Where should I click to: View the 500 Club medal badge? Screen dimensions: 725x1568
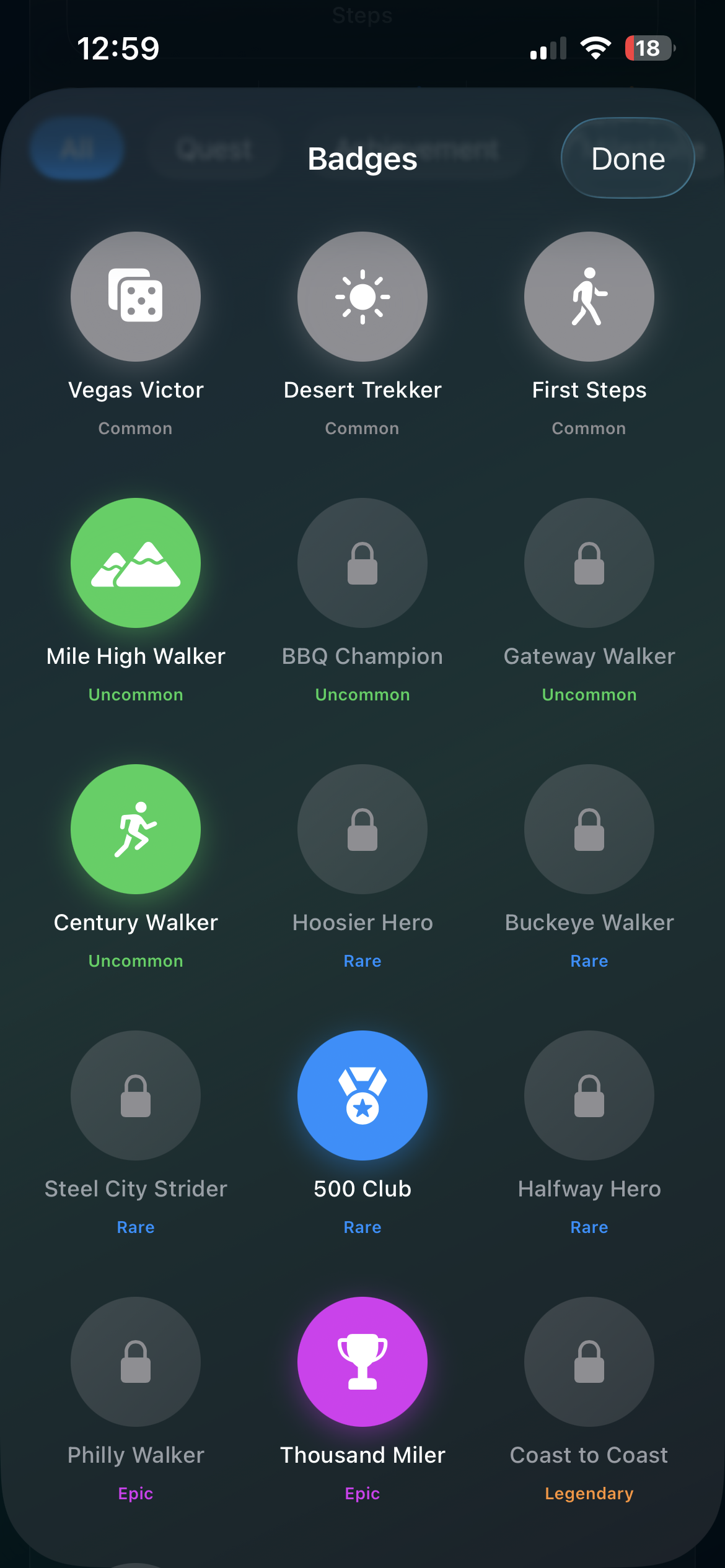point(362,1095)
